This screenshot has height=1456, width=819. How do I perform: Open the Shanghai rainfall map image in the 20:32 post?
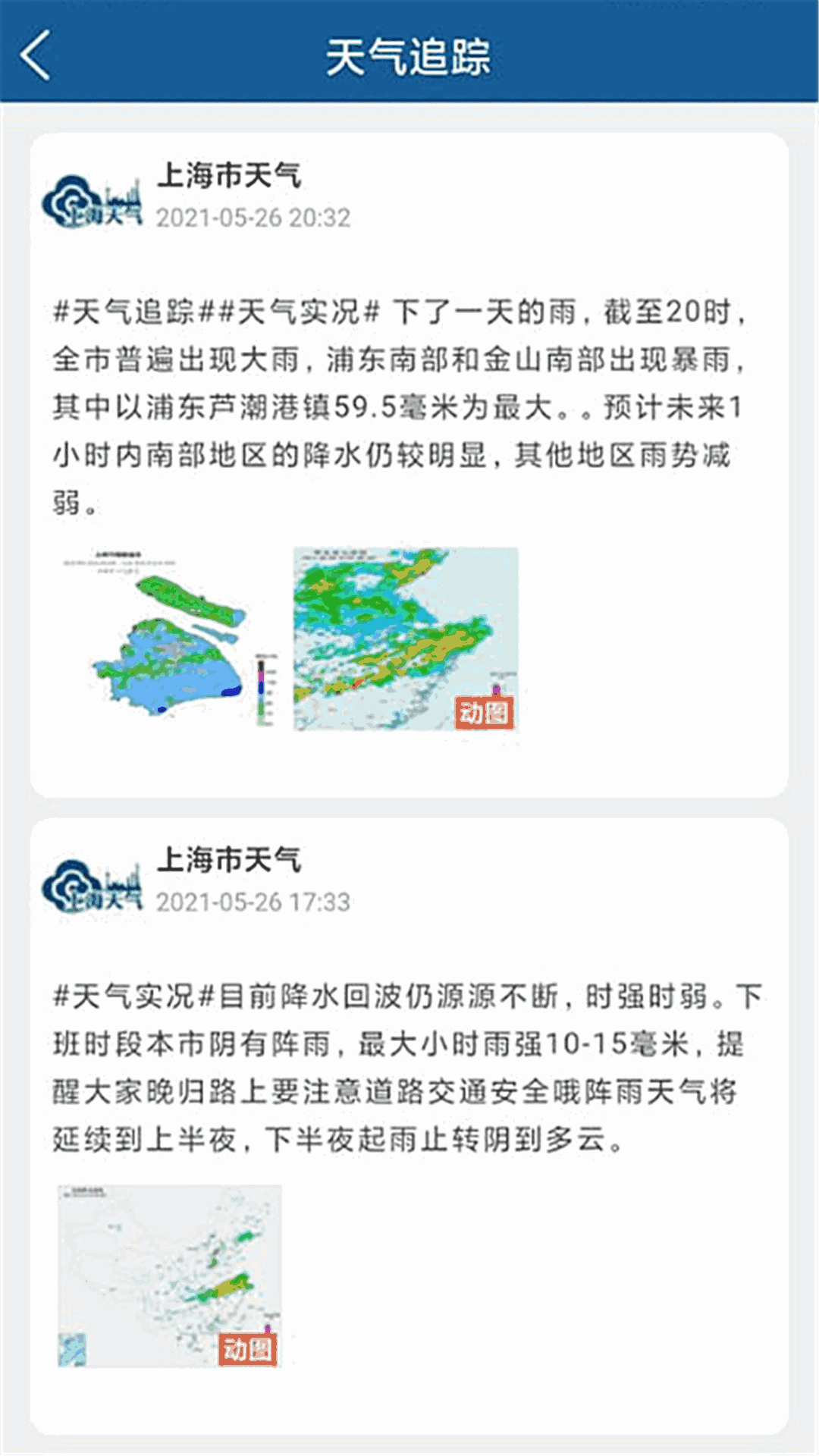(x=170, y=639)
